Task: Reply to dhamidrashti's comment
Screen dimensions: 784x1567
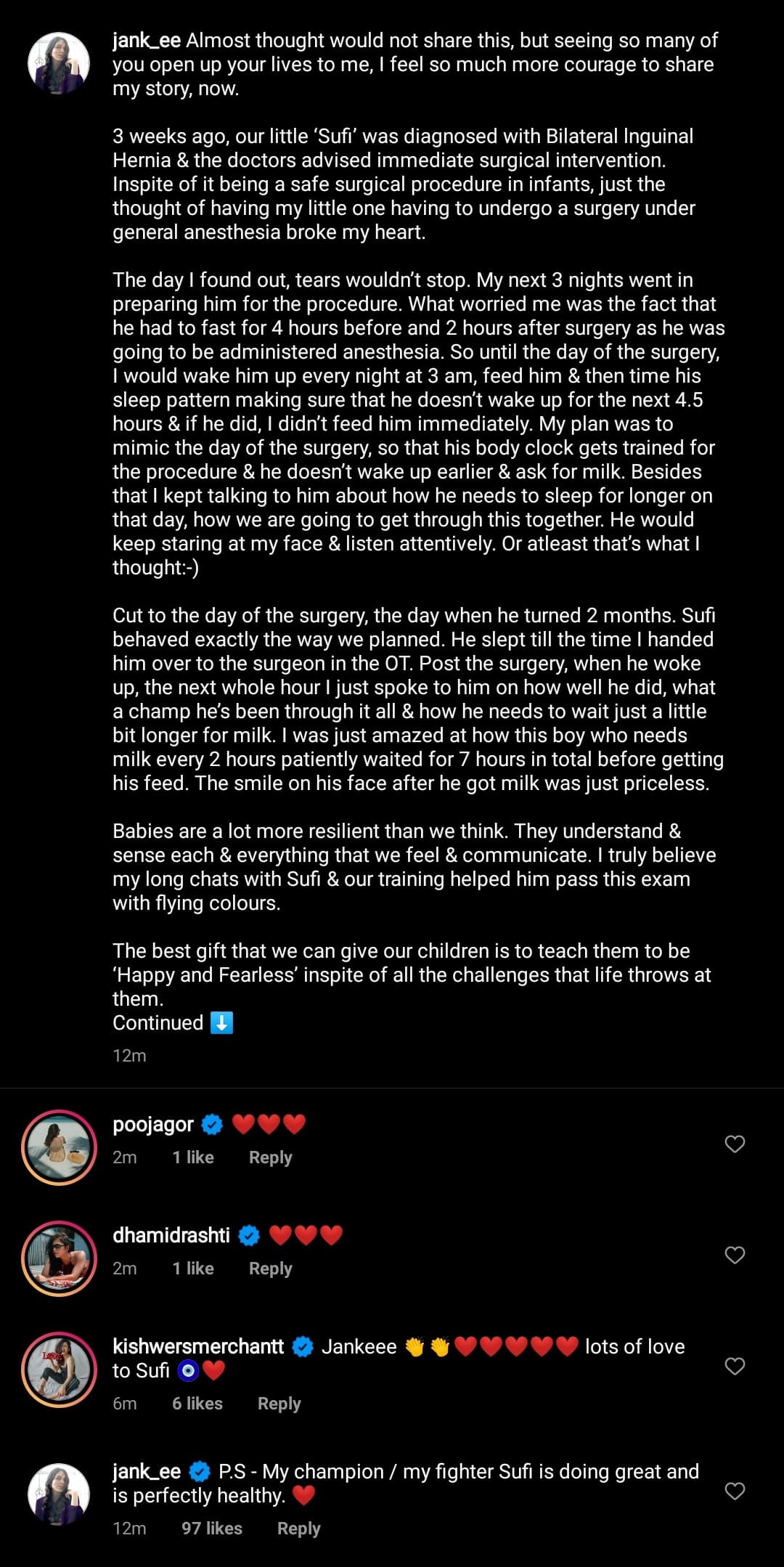Action: 270,1269
